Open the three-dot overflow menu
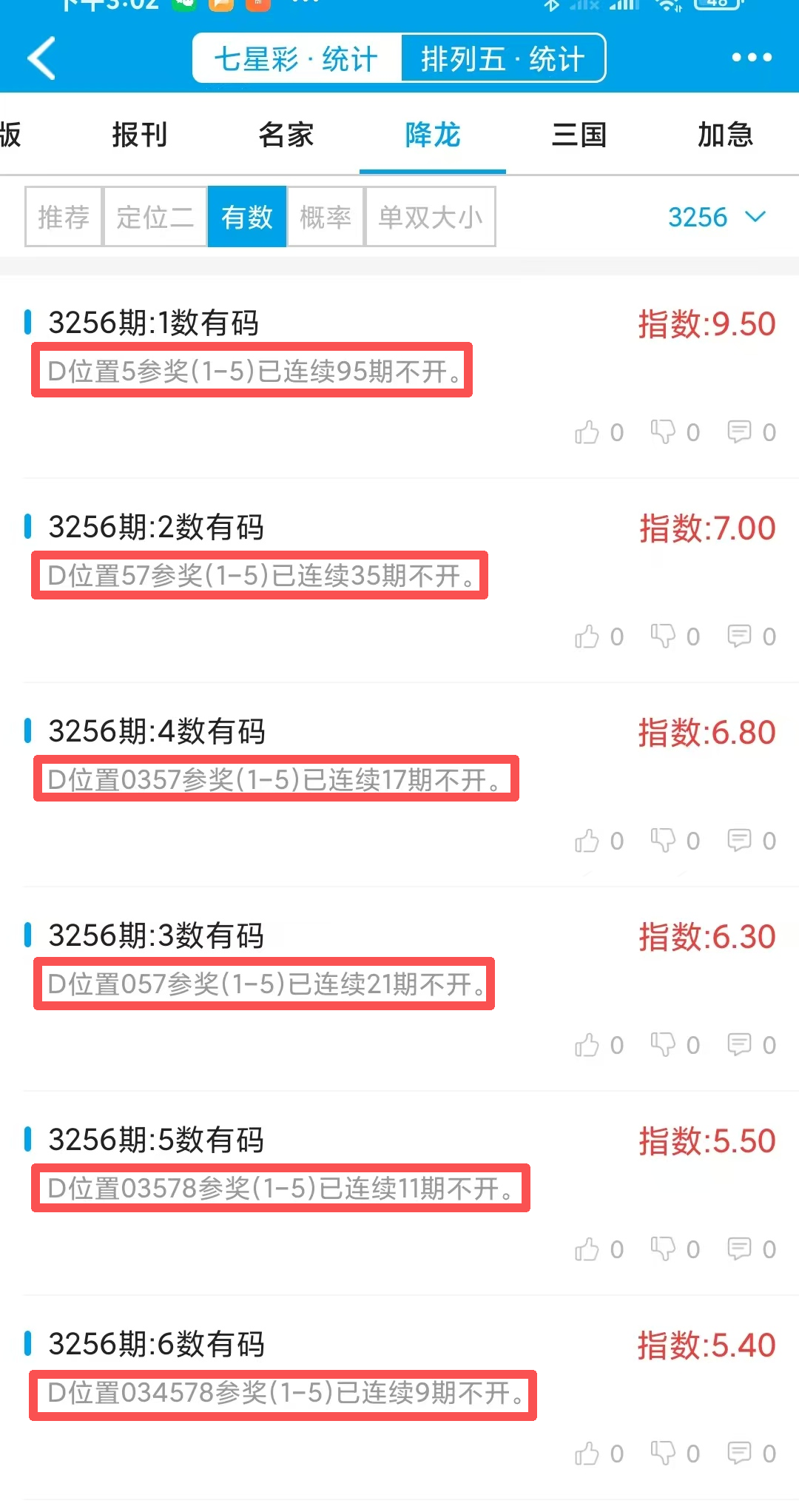 [x=751, y=58]
